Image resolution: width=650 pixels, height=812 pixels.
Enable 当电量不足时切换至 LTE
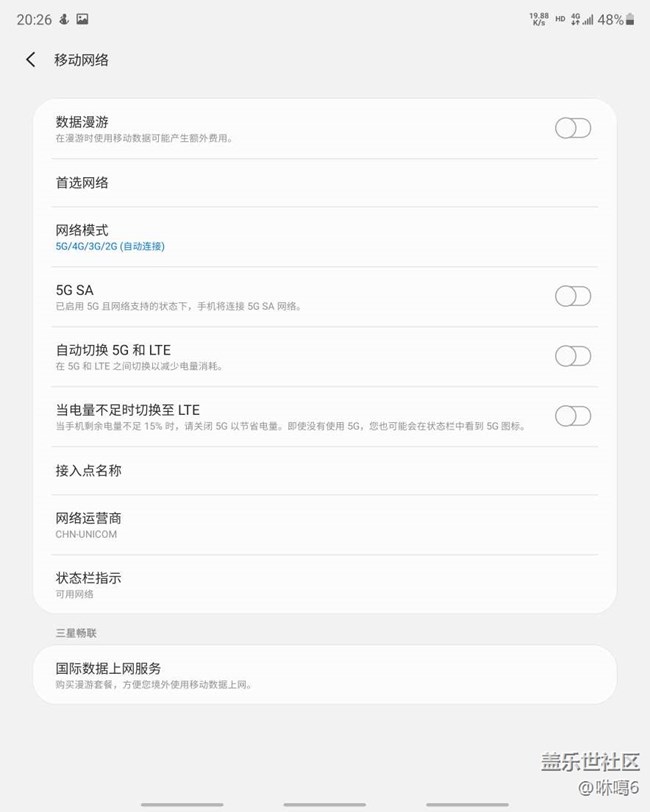tap(572, 416)
